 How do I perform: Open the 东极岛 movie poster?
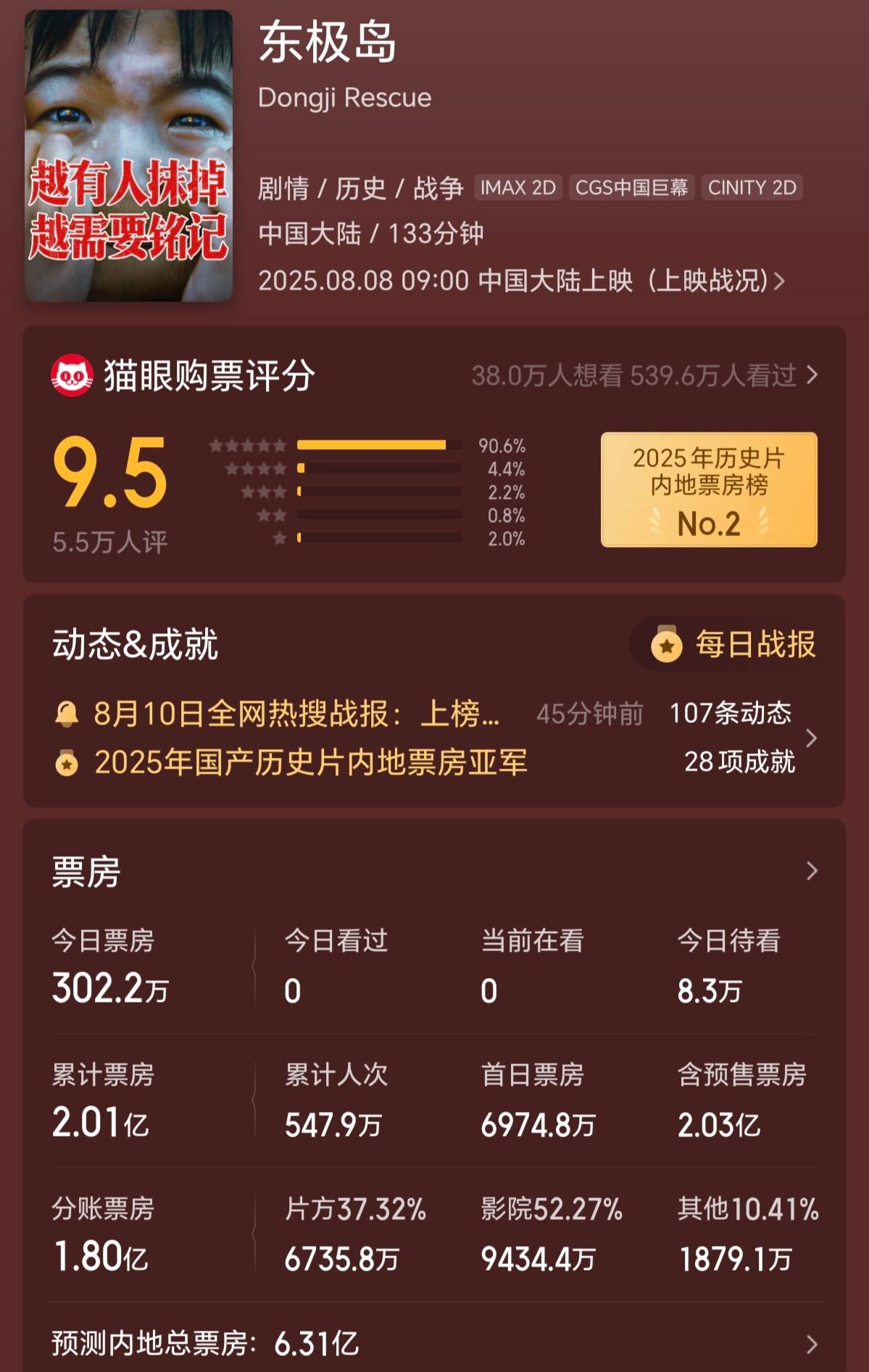click(x=128, y=156)
